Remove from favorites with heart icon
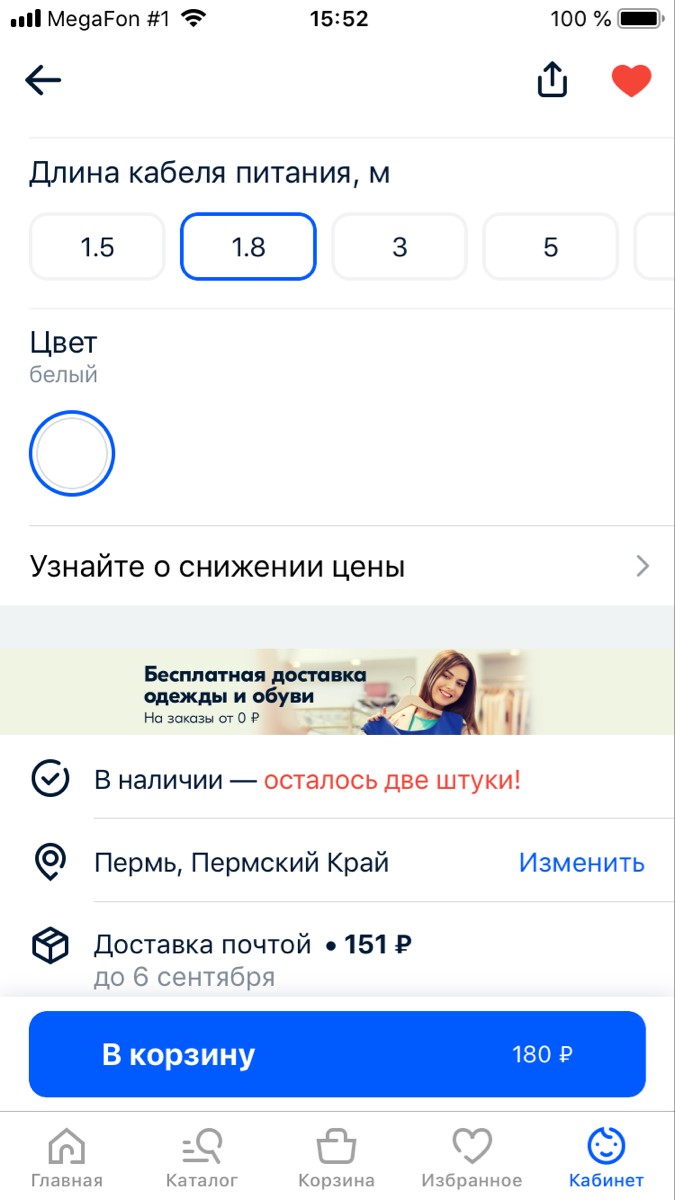This screenshot has width=675, height=1200. (631, 81)
